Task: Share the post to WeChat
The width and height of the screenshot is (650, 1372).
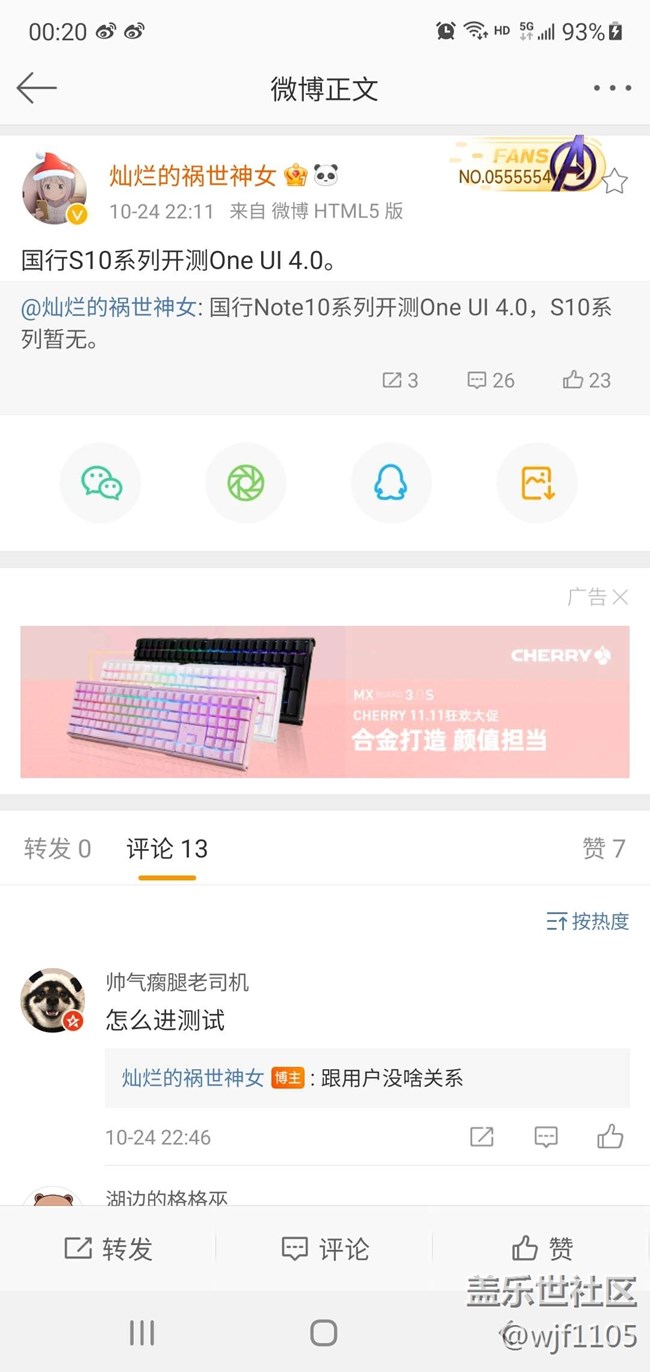Action: coord(101,484)
